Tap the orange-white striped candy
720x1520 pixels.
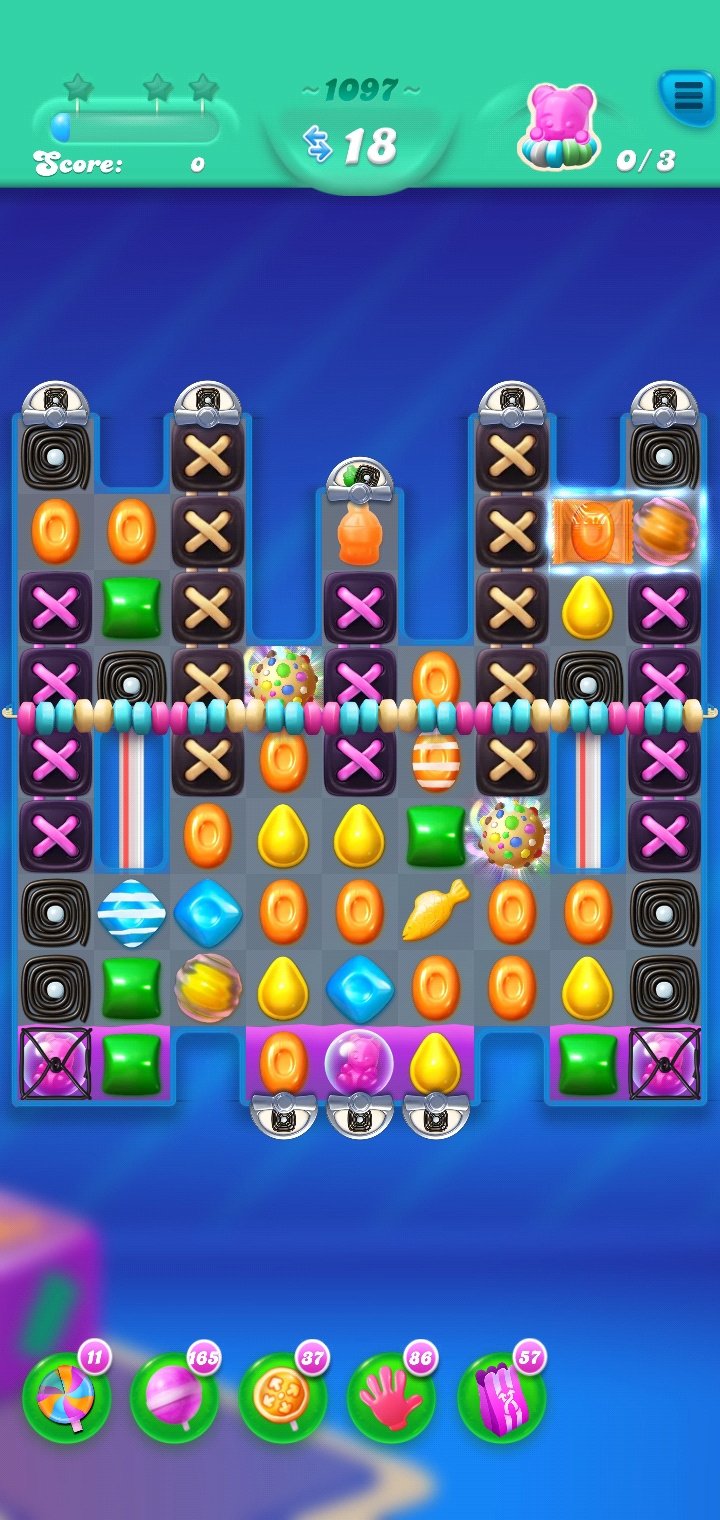436,762
